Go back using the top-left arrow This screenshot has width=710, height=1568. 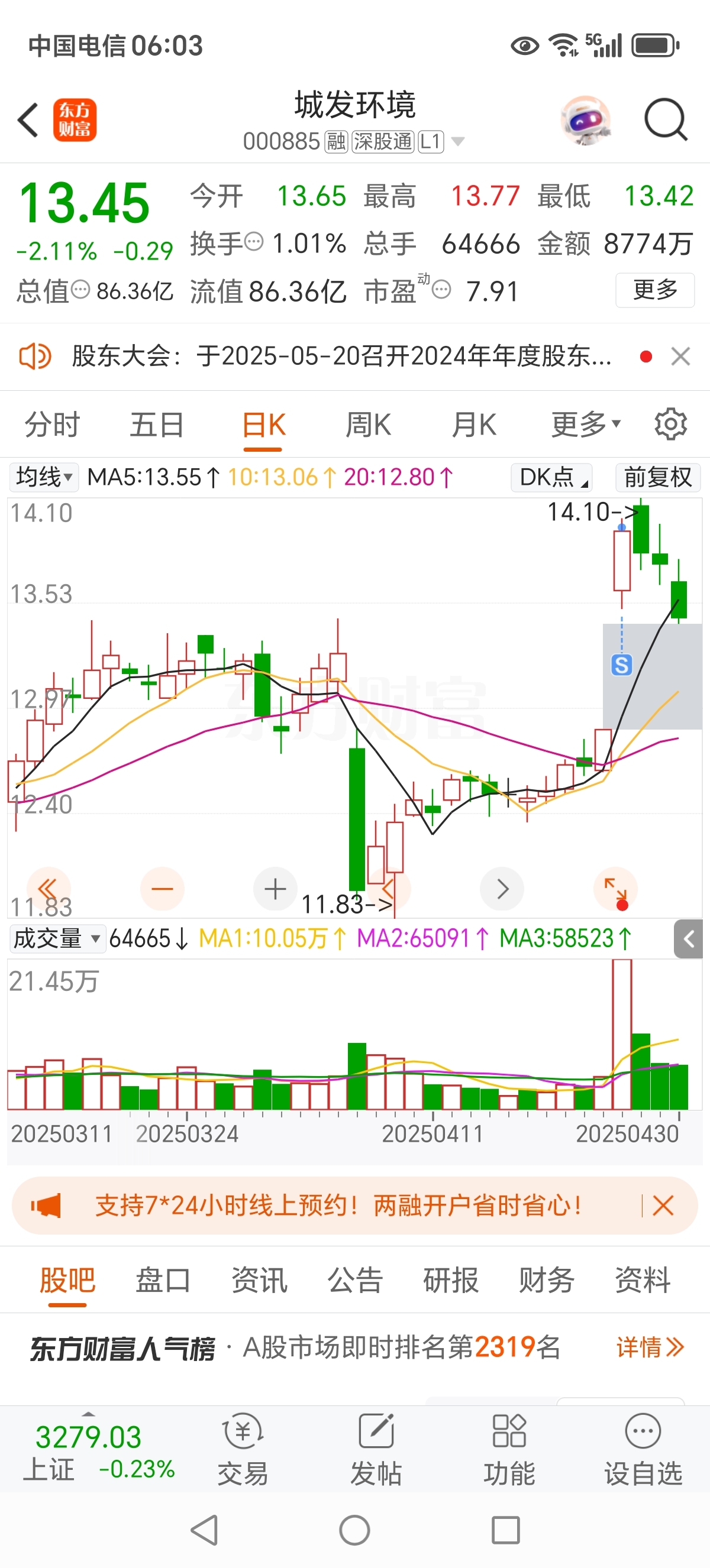click(28, 119)
